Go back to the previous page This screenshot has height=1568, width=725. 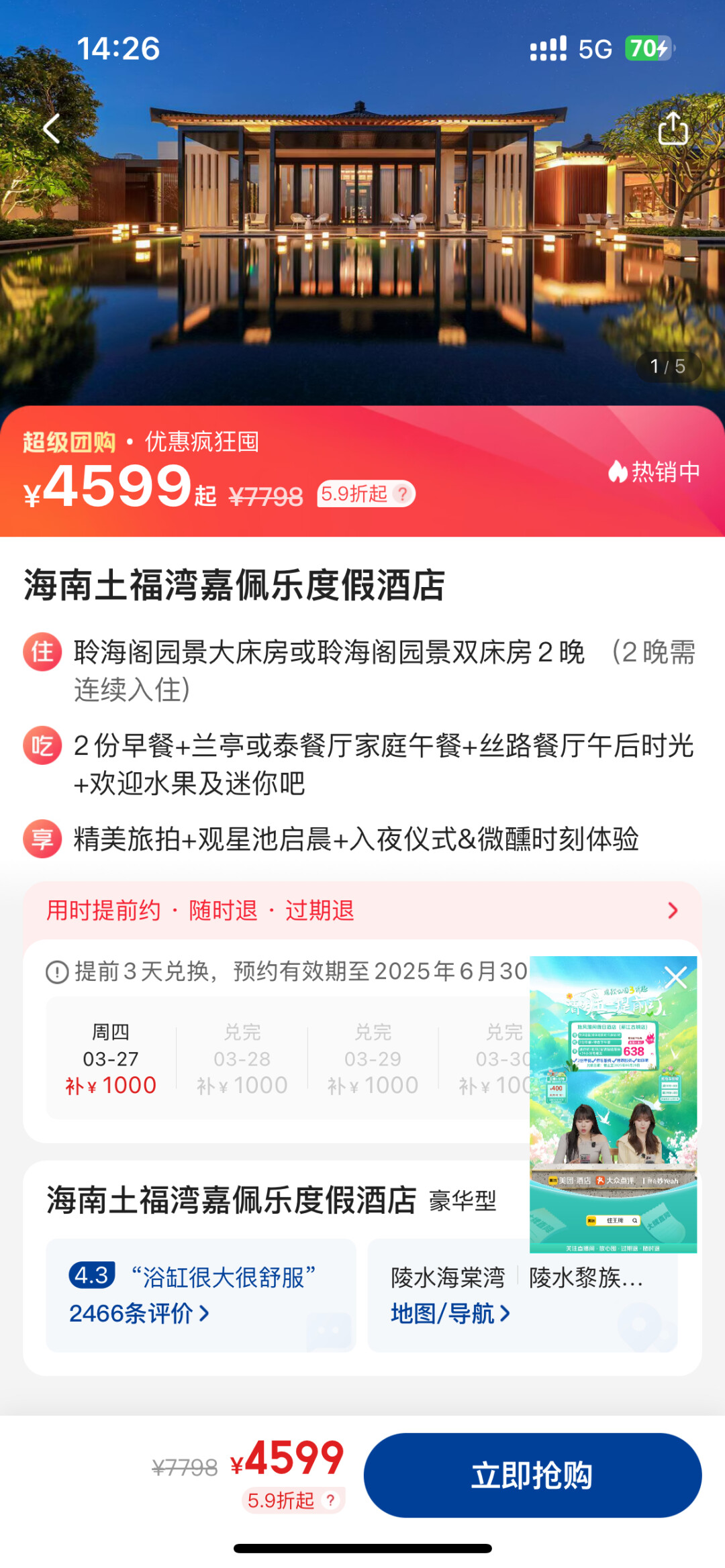[x=52, y=128]
